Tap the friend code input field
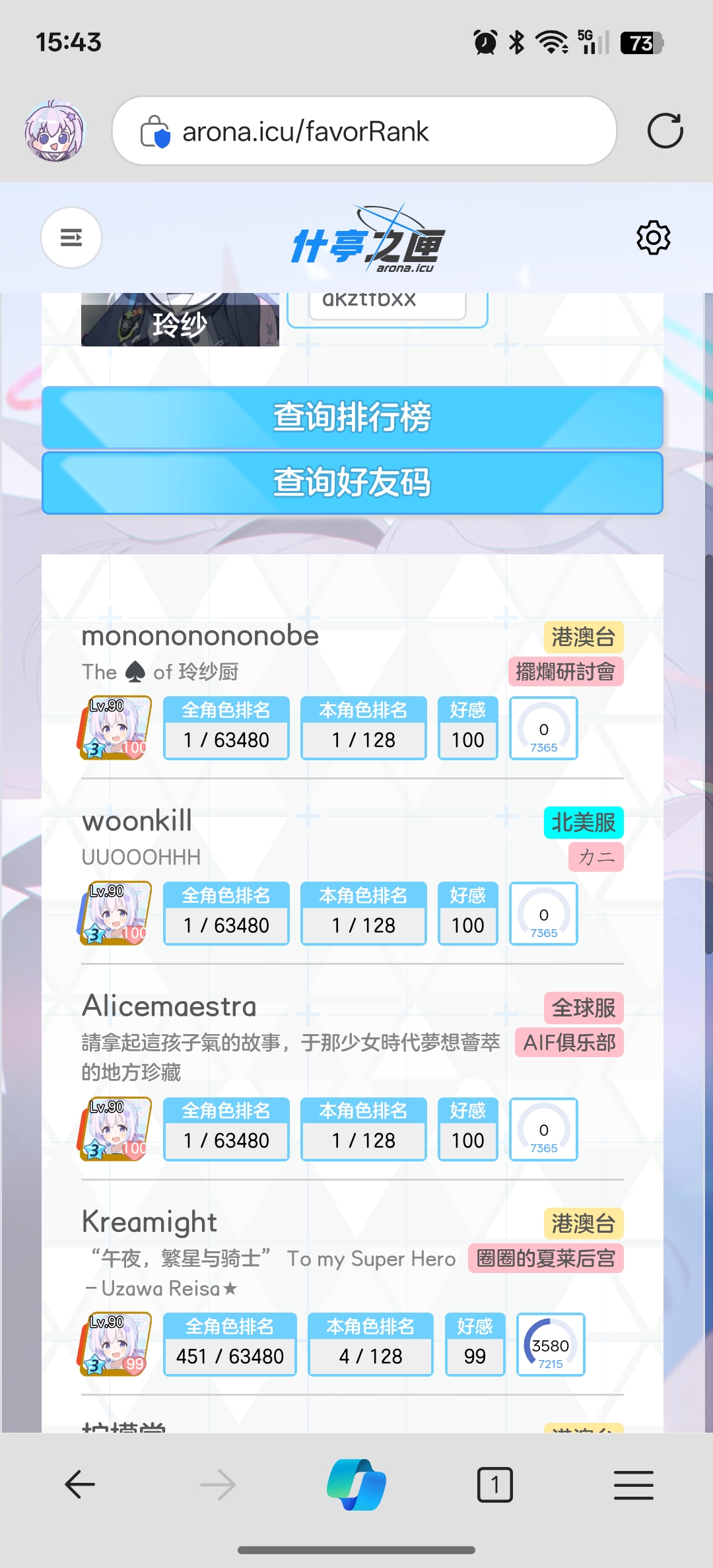The image size is (713, 1568). (388, 302)
